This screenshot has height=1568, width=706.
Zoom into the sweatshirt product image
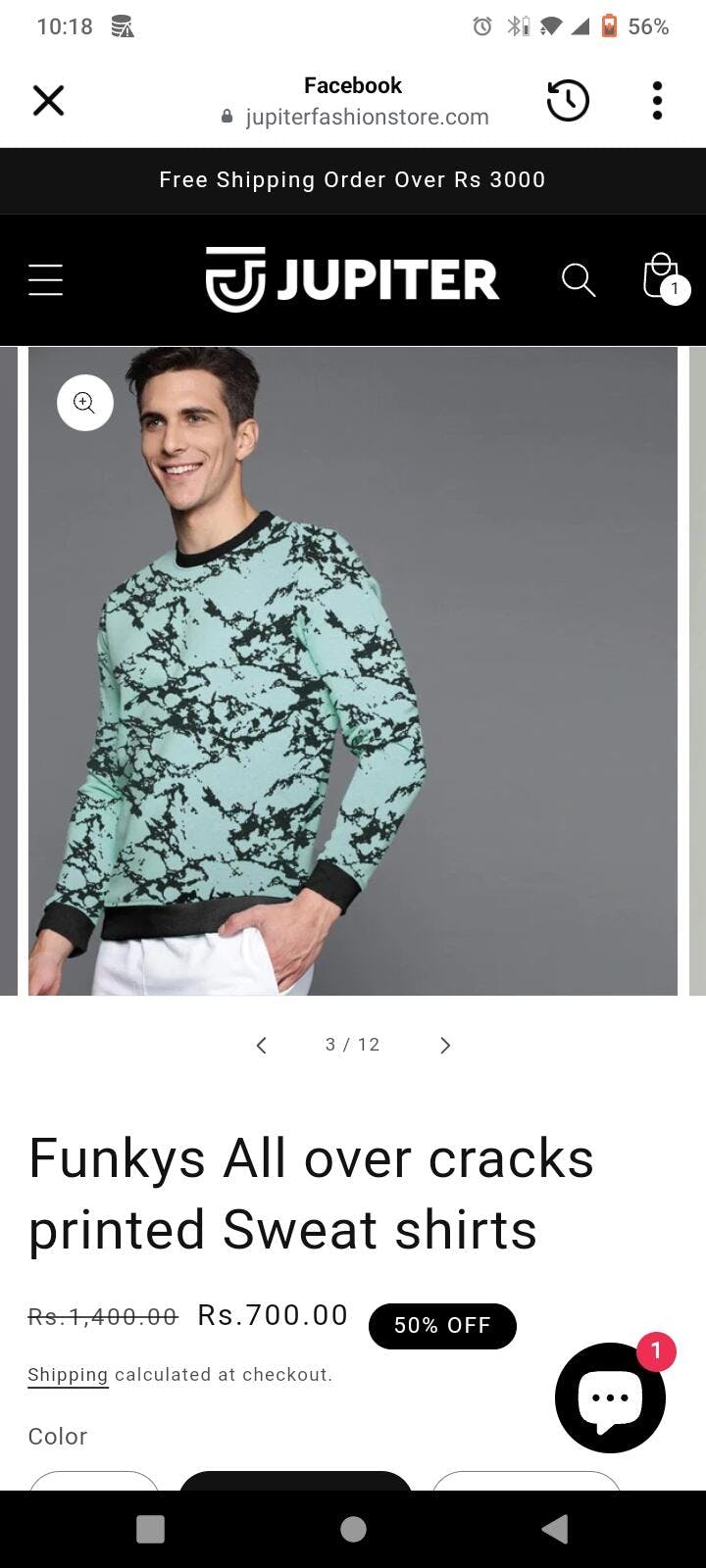point(85,403)
